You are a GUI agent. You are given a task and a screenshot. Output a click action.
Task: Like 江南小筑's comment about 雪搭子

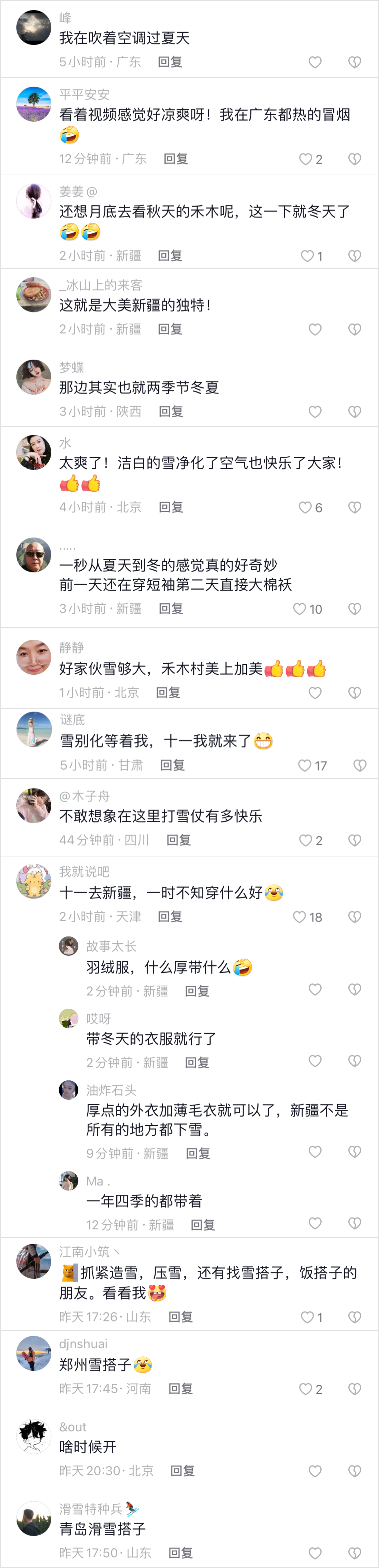click(307, 1317)
